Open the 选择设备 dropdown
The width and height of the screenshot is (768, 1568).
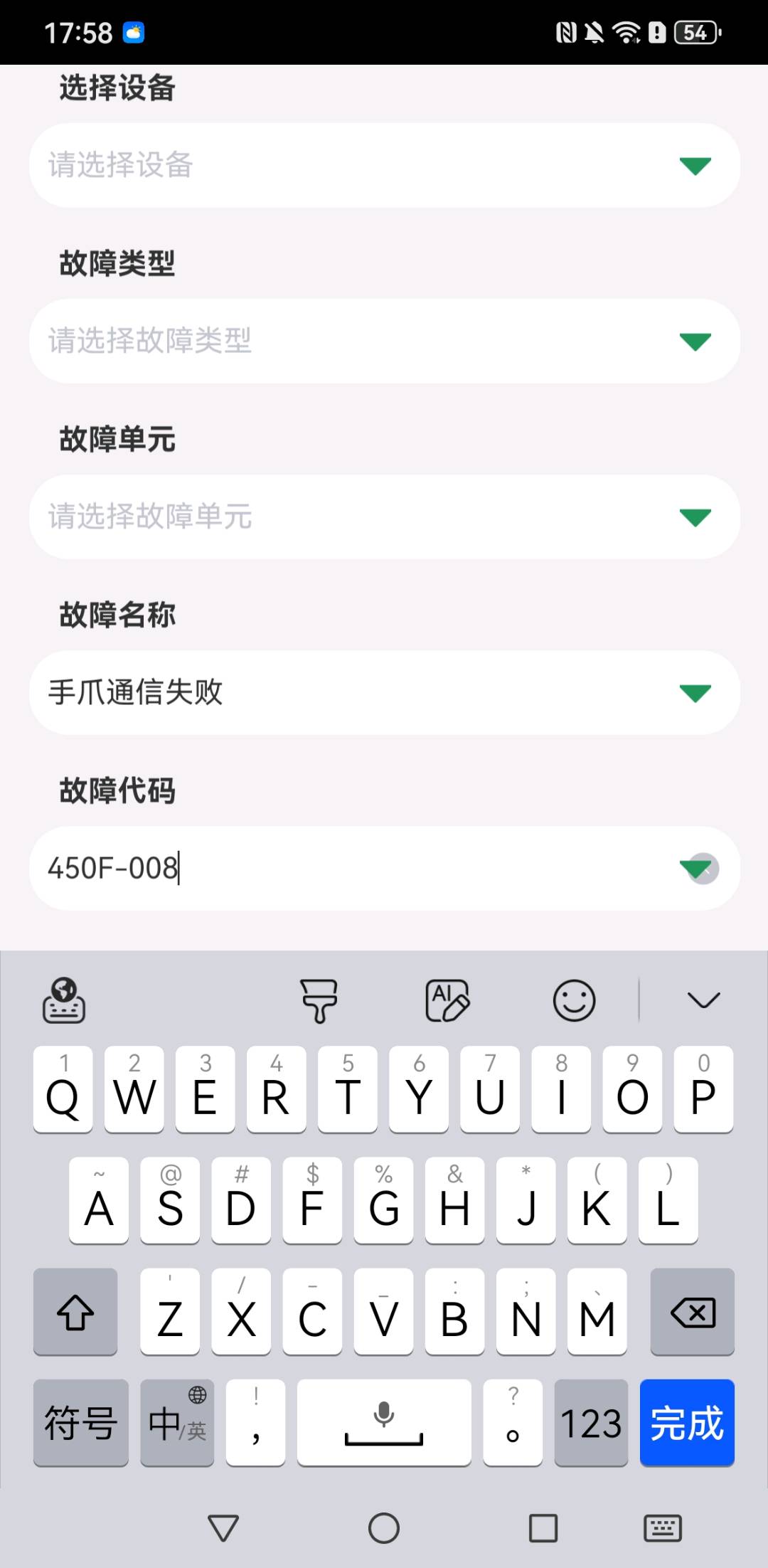(x=384, y=165)
